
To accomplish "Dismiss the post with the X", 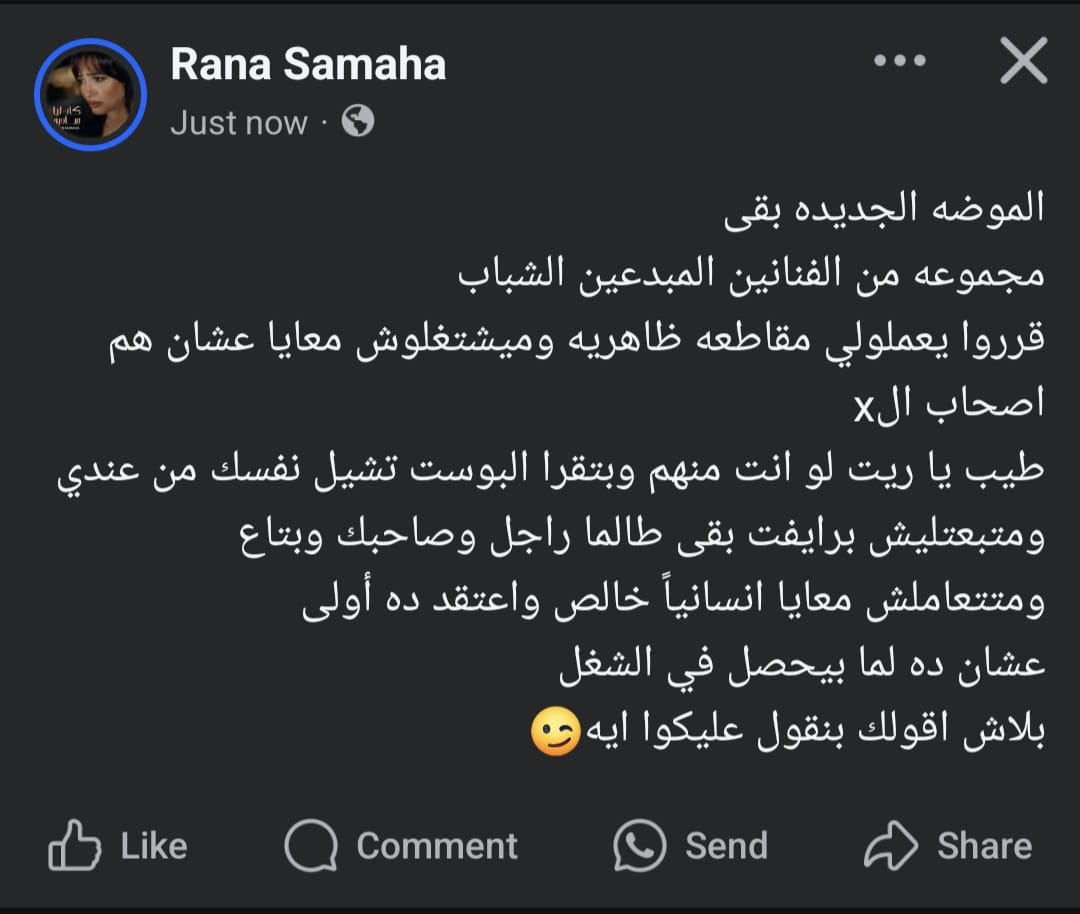I will 1023,62.
